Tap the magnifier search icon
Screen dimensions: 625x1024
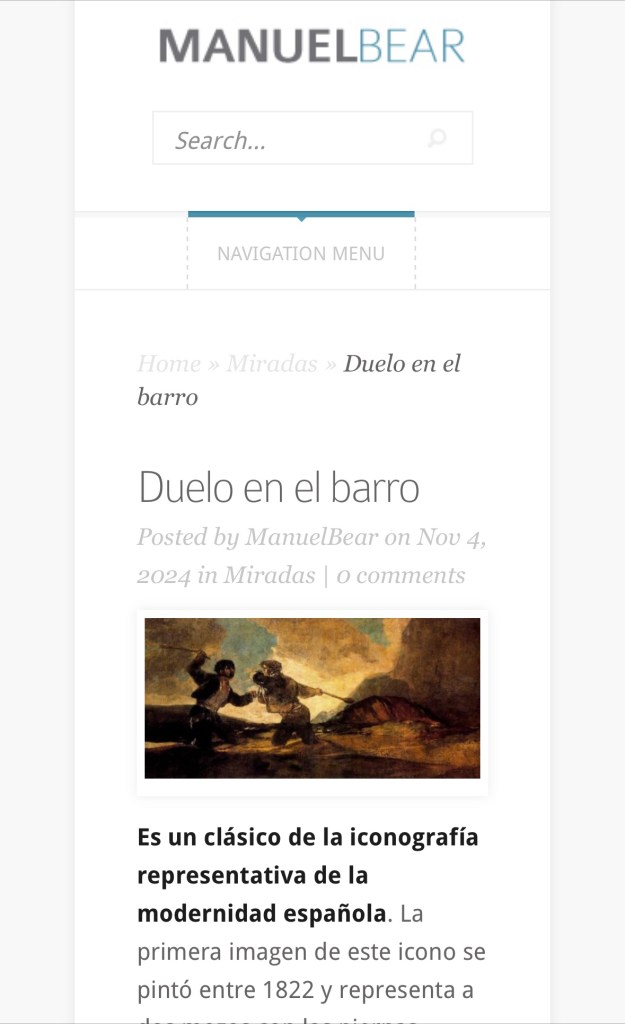[x=437, y=139]
